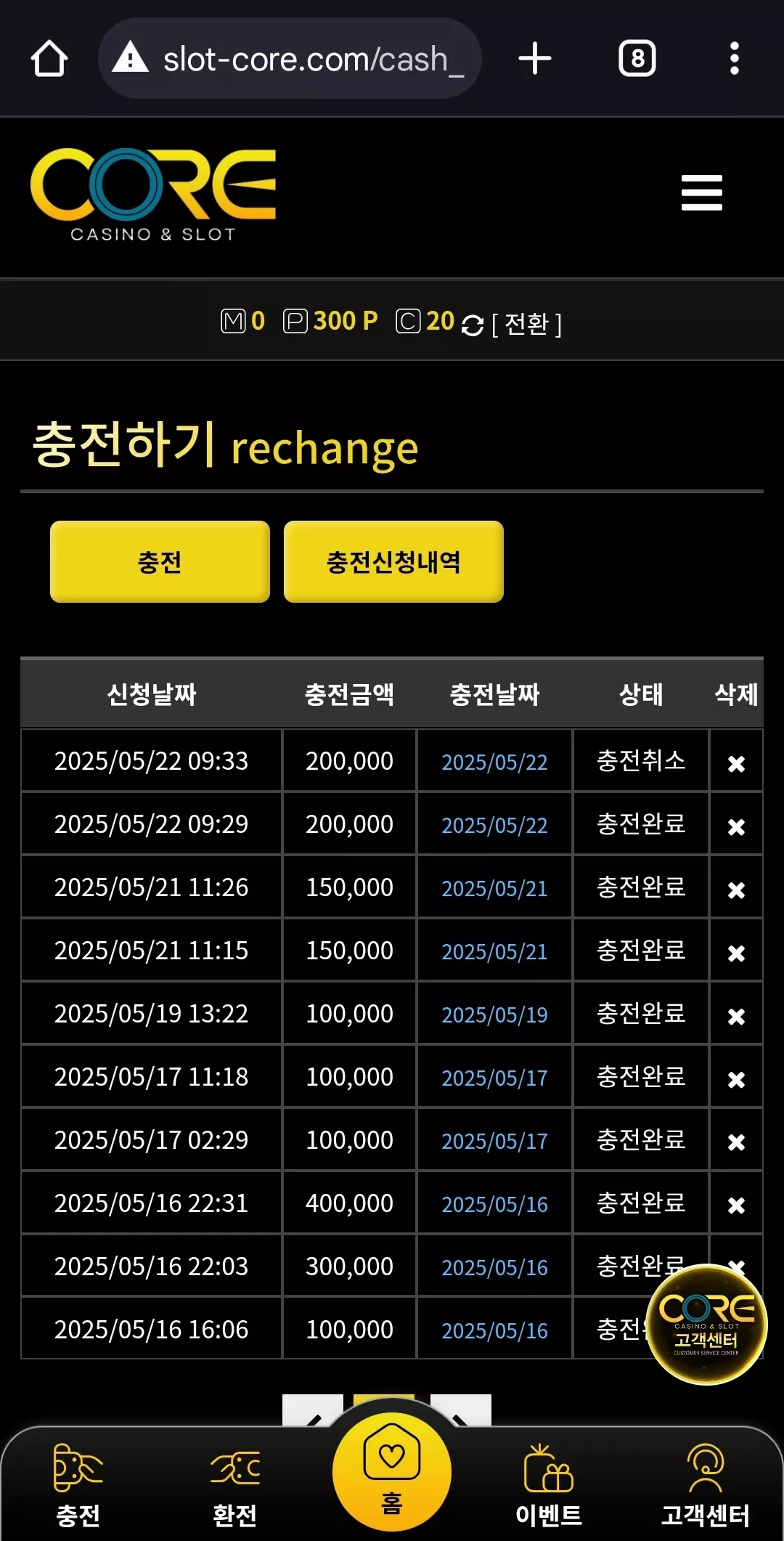The height and width of the screenshot is (1541, 784).
Task: Delete the 2025/05/19 13:22 entry
Action: tap(736, 1016)
